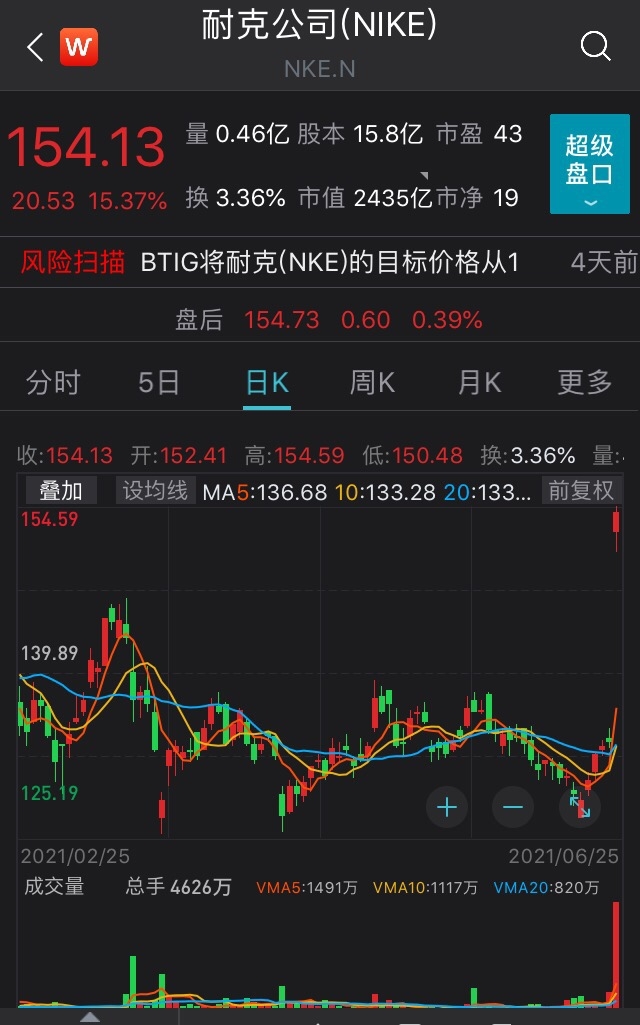640x1025 pixels.
Task: Select the 日K chart tab
Action: click(267, 382)
